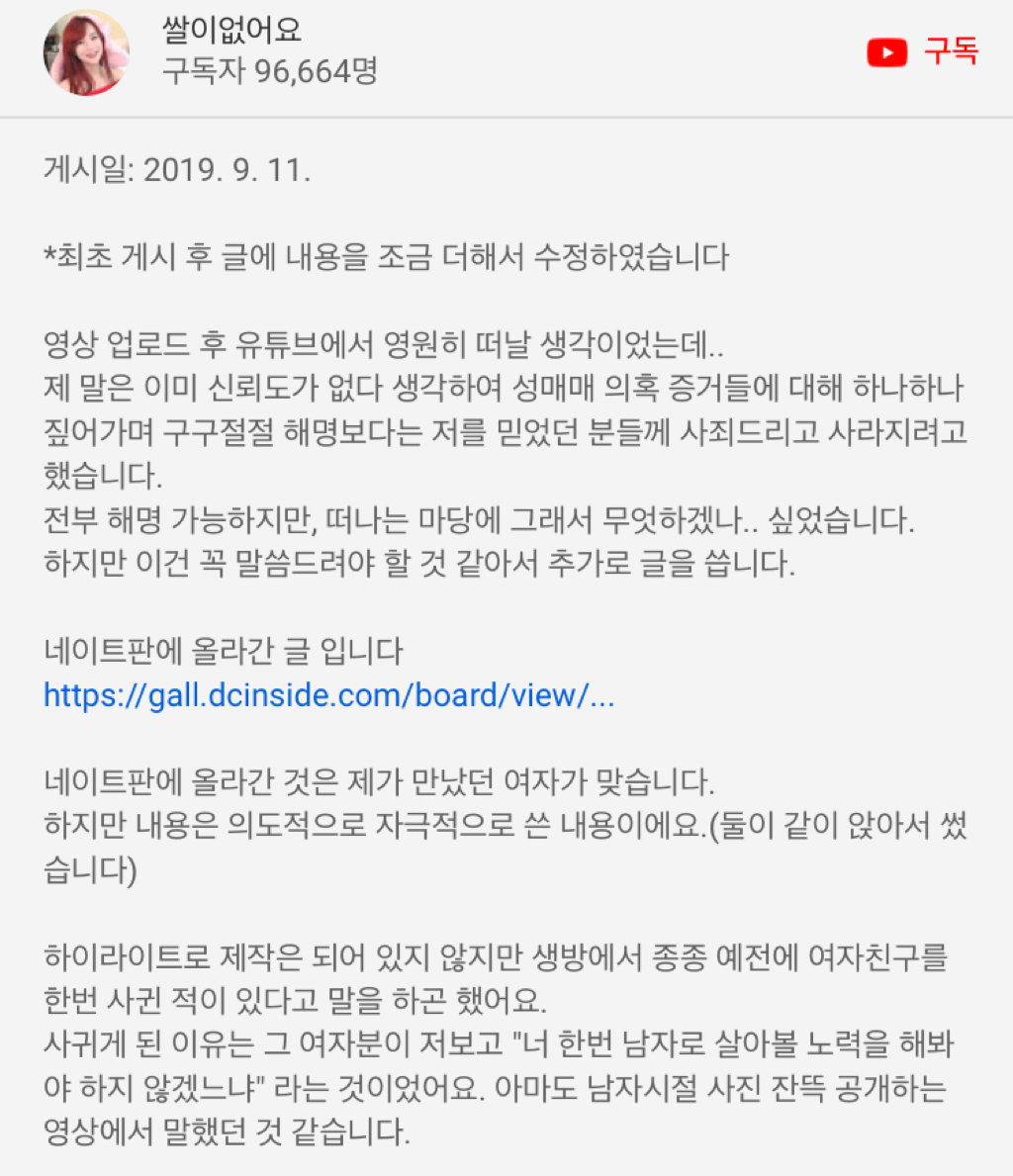Open the gall.dcinside.com link

[329, 695]
